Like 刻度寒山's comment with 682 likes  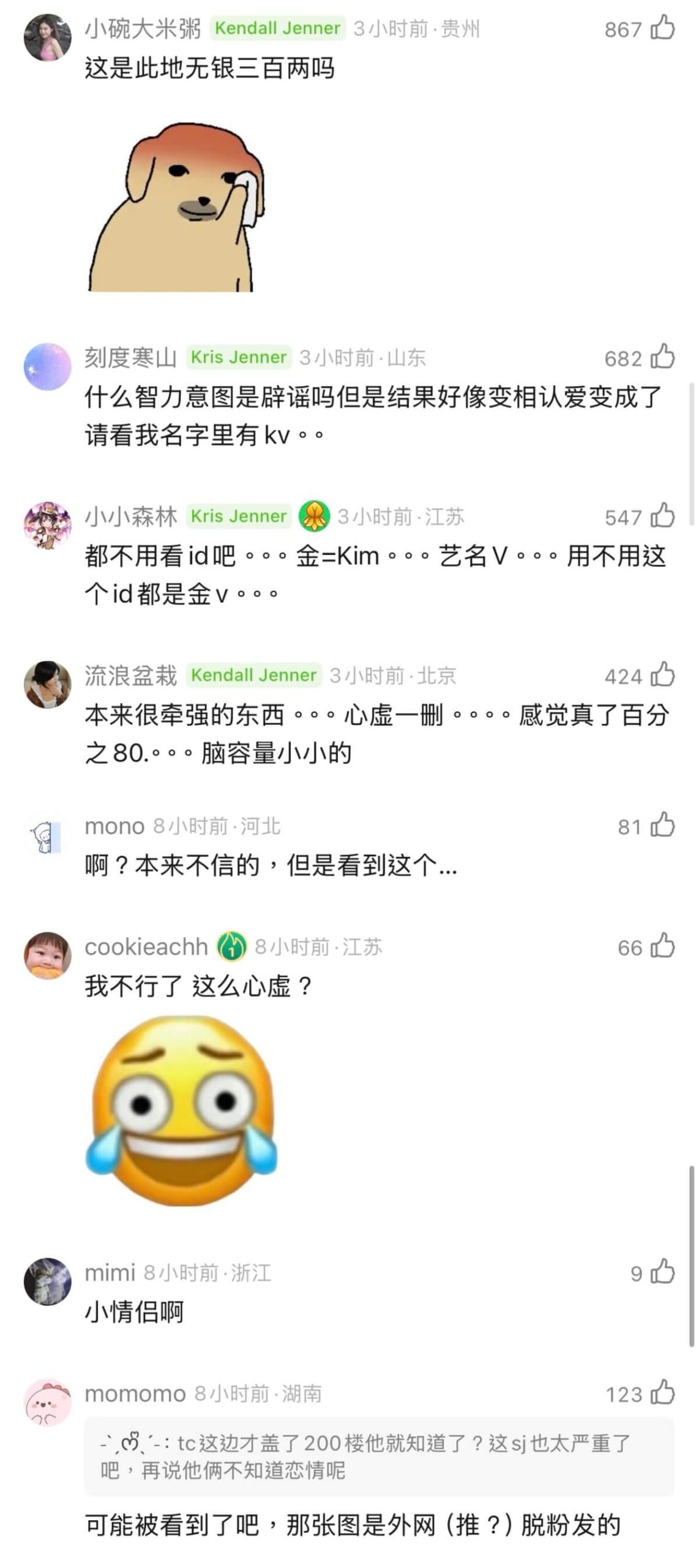click(662, 357)
